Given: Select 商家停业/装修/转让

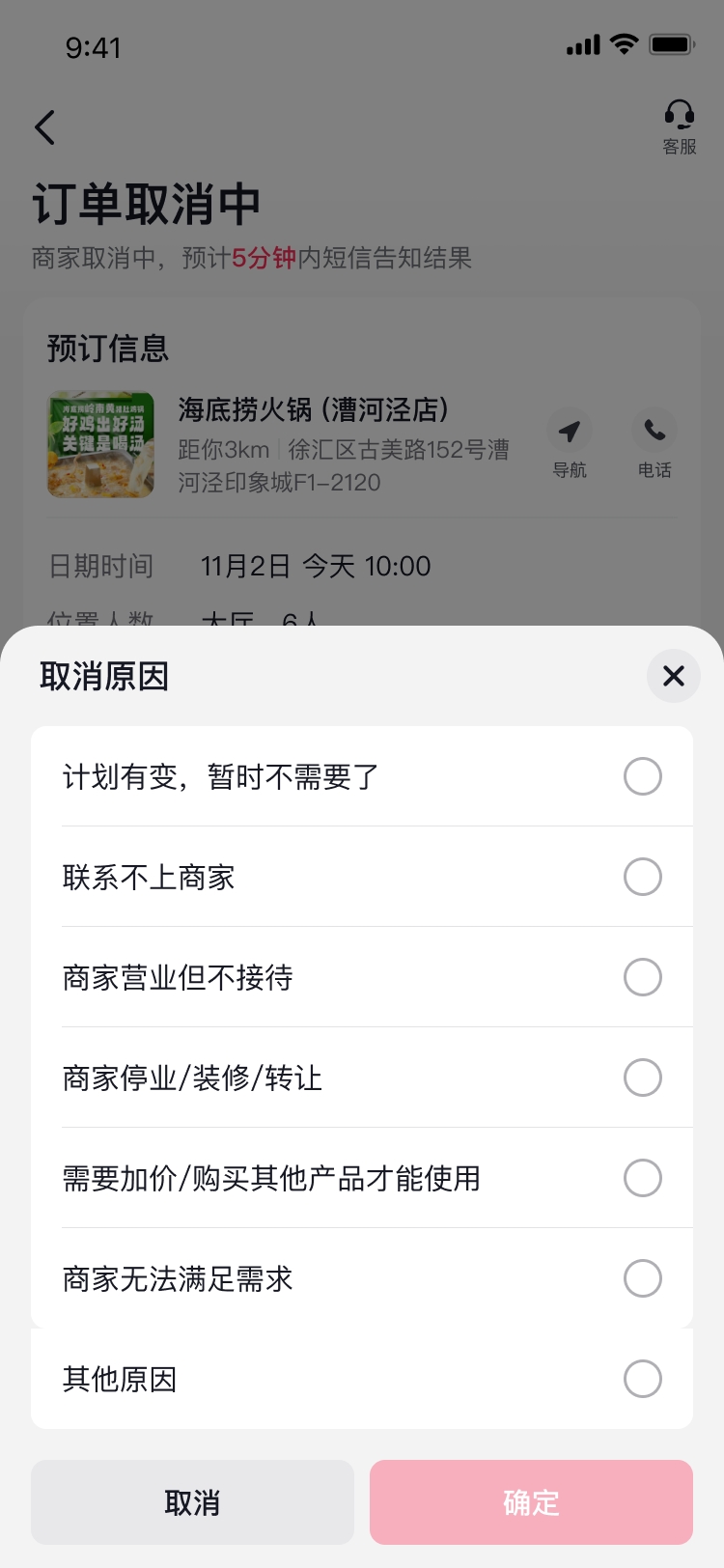Looking at the screenshot, I should [x=642, y=1078].
